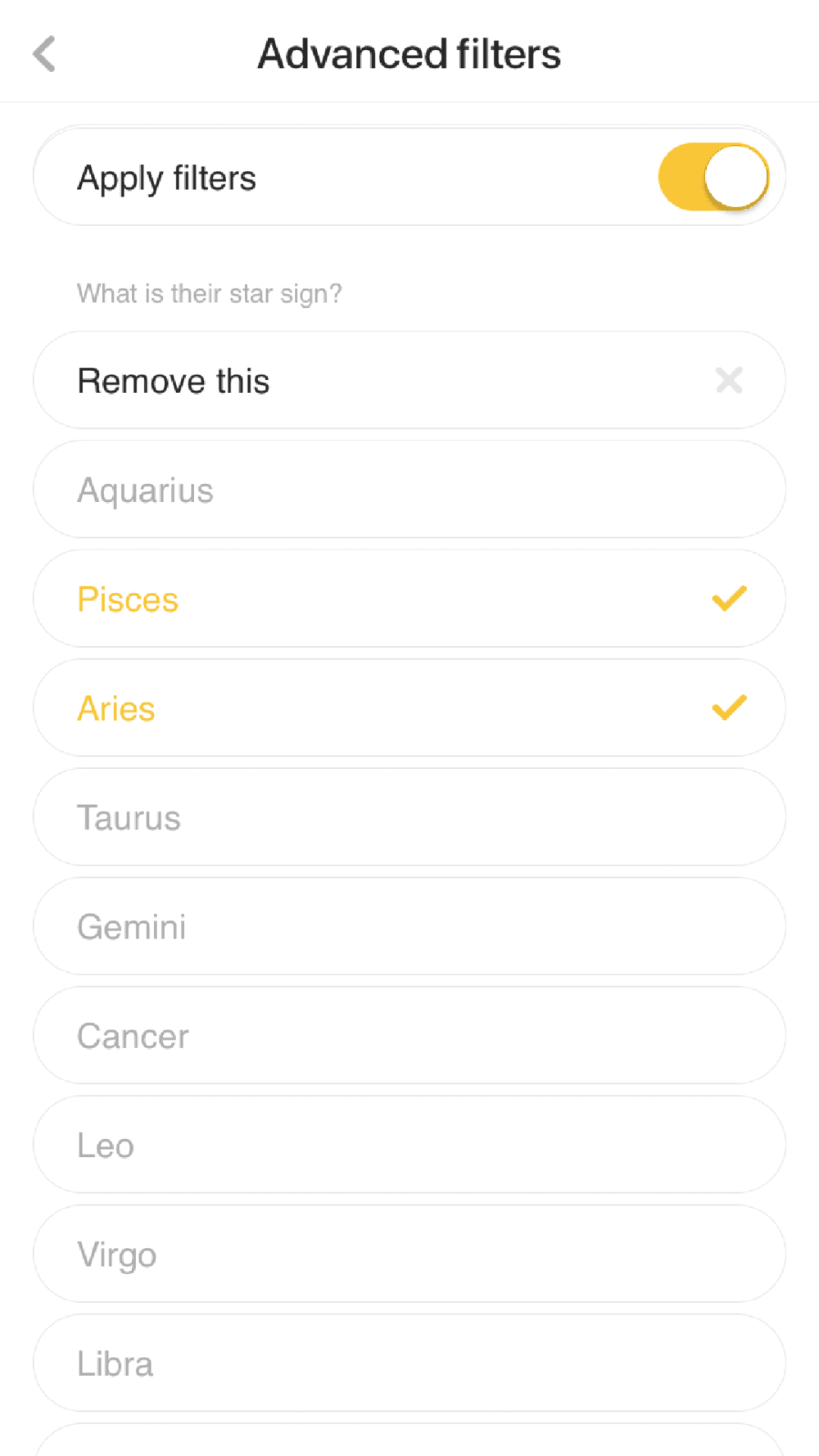The height and width of the screenshot is (1456, 819).
Task: Choose Libra as a star sign filter
Action: click(409, 1363)
